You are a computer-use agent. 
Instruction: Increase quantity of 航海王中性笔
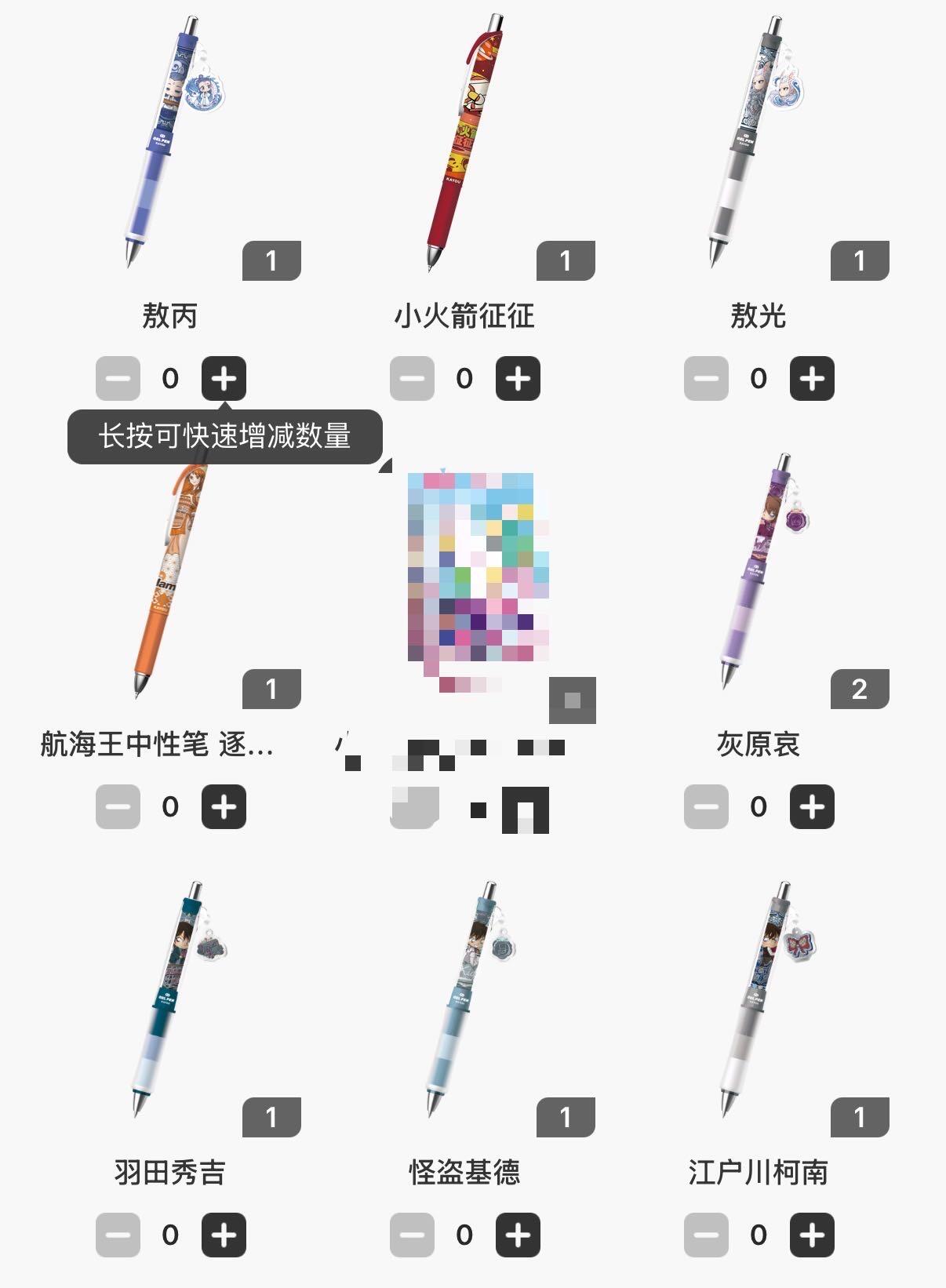(224, 806)
